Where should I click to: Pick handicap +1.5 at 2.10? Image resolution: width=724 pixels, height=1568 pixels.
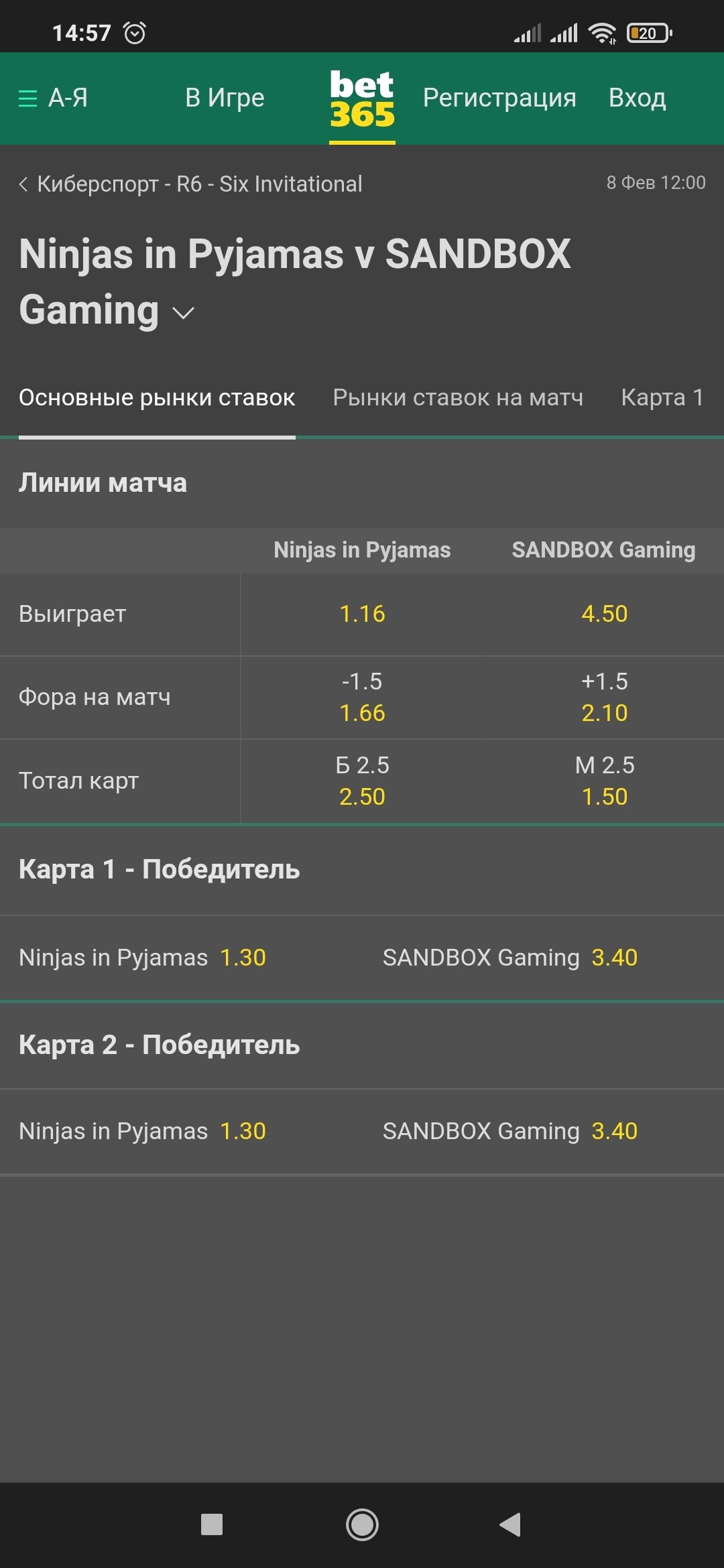[604, 698]
